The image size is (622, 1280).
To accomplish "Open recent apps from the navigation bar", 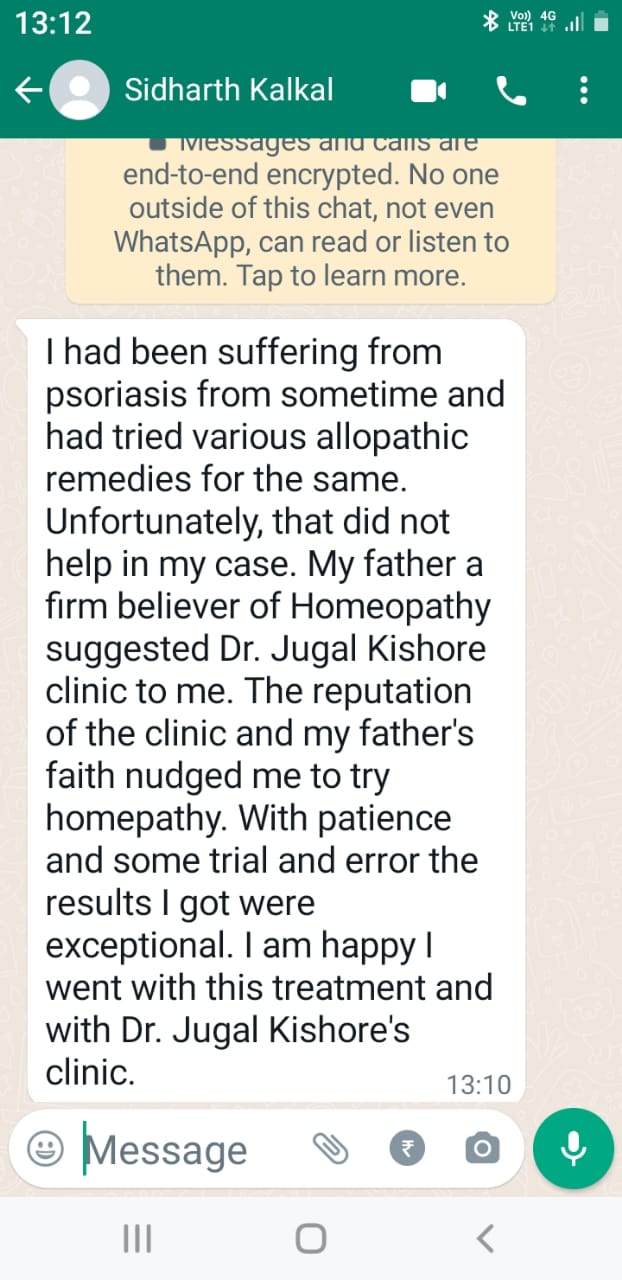I will coord(137,1240).
